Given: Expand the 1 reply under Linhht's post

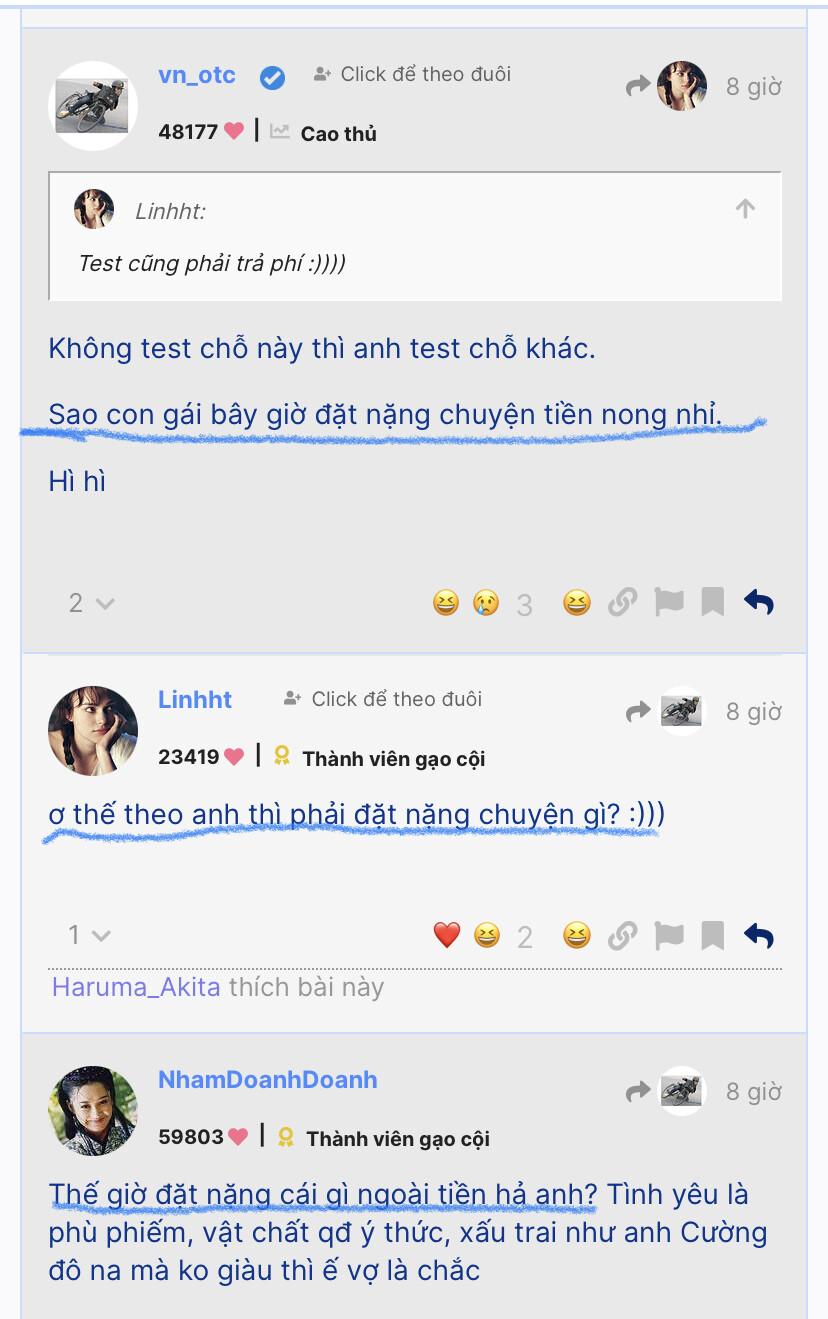Looking at the screenshot, I should (x=89, y=936).
